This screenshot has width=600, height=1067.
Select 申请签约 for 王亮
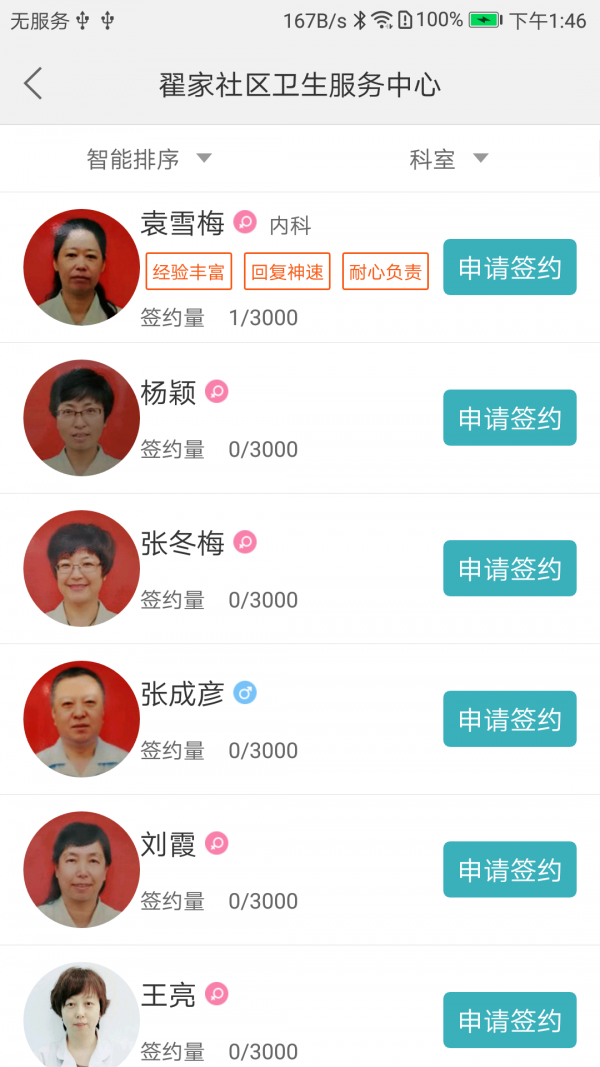(x=509, y=1020)
